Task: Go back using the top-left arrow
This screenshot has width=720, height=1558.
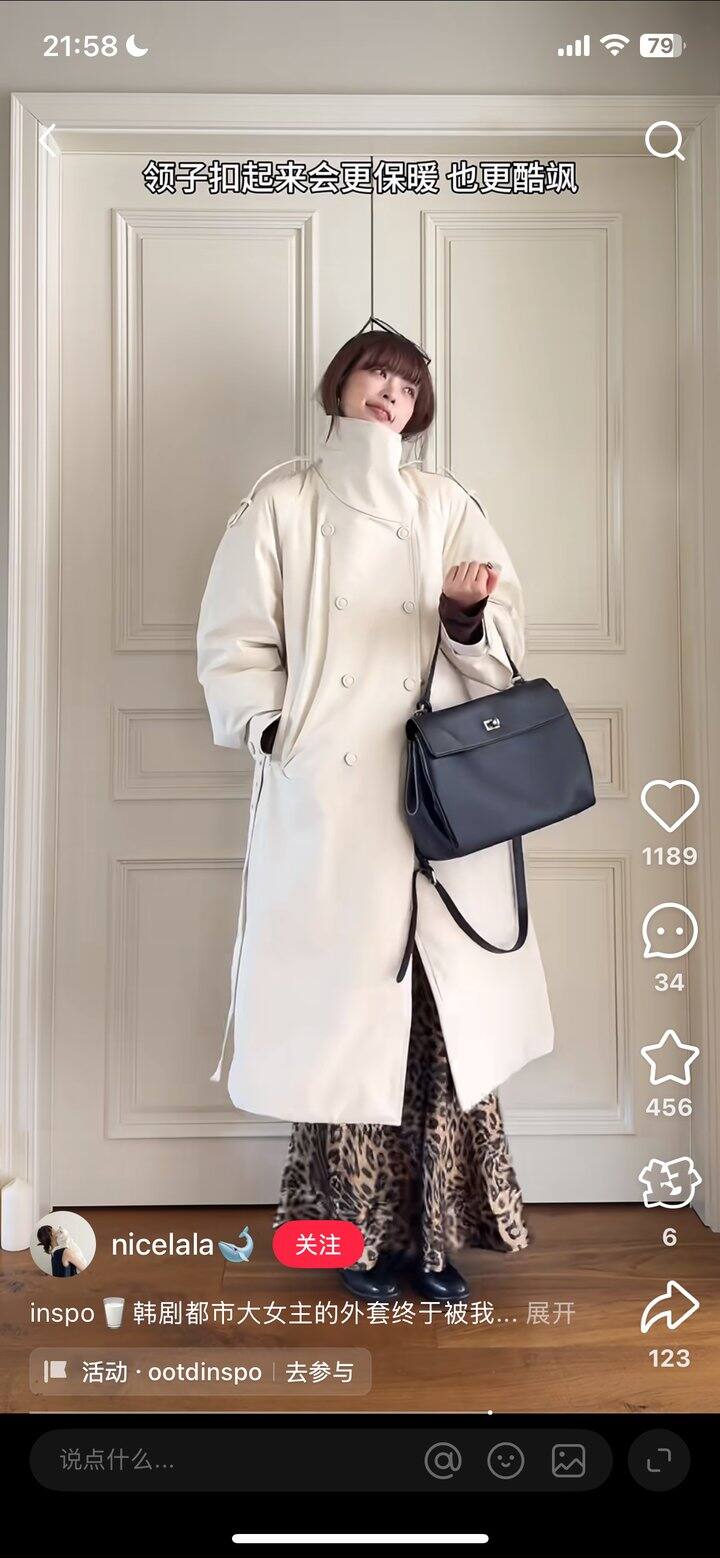Action: (48, 141)
